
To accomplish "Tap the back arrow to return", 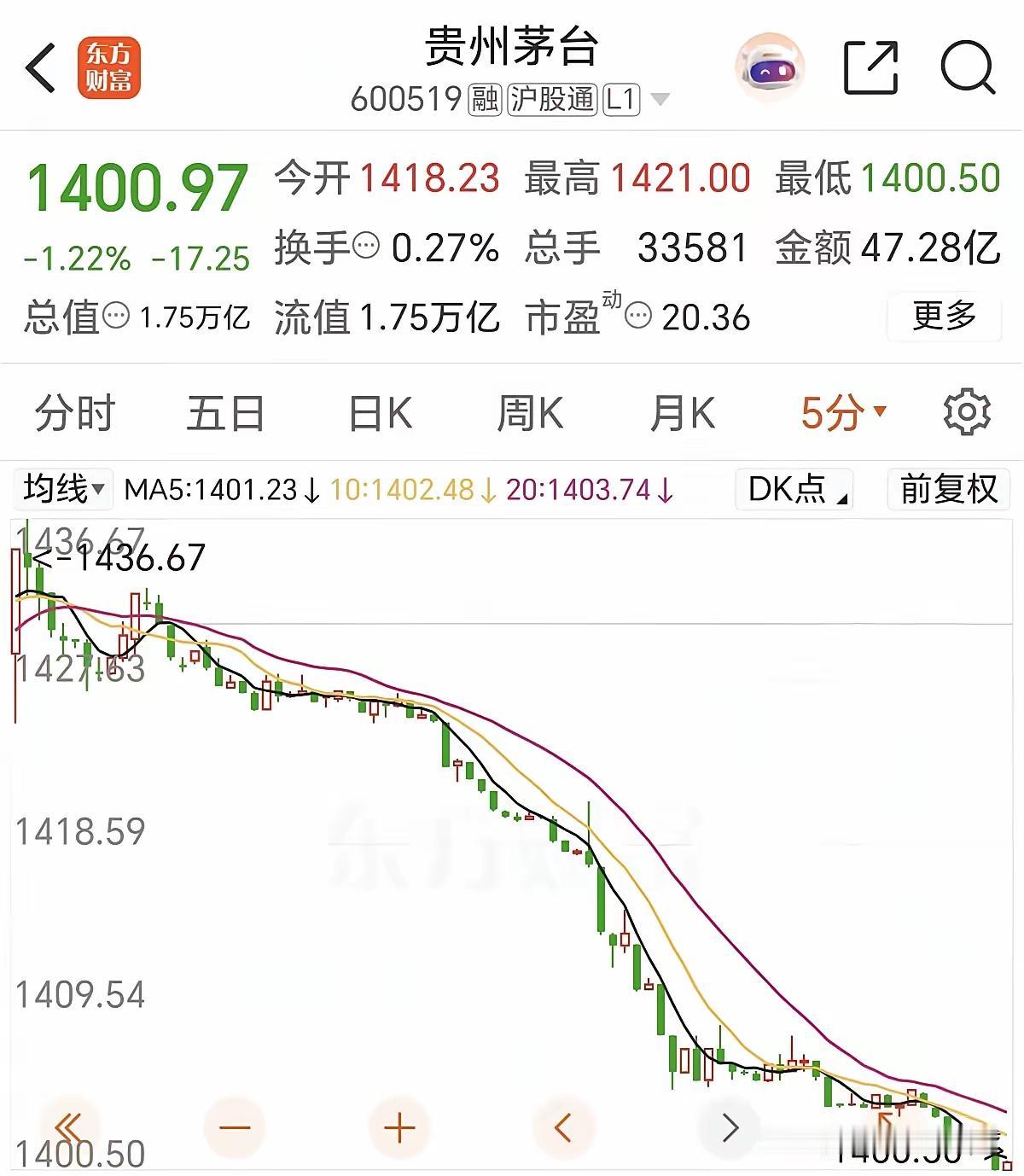I will 40,65.
